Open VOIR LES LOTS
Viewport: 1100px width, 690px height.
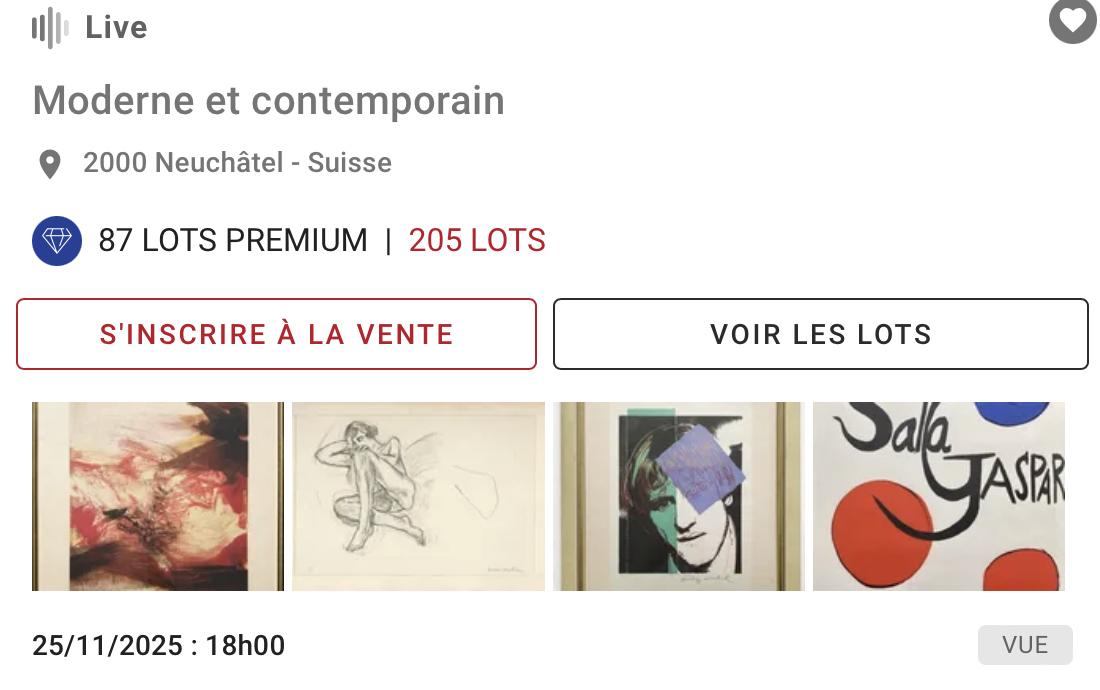tap(820, 334)
